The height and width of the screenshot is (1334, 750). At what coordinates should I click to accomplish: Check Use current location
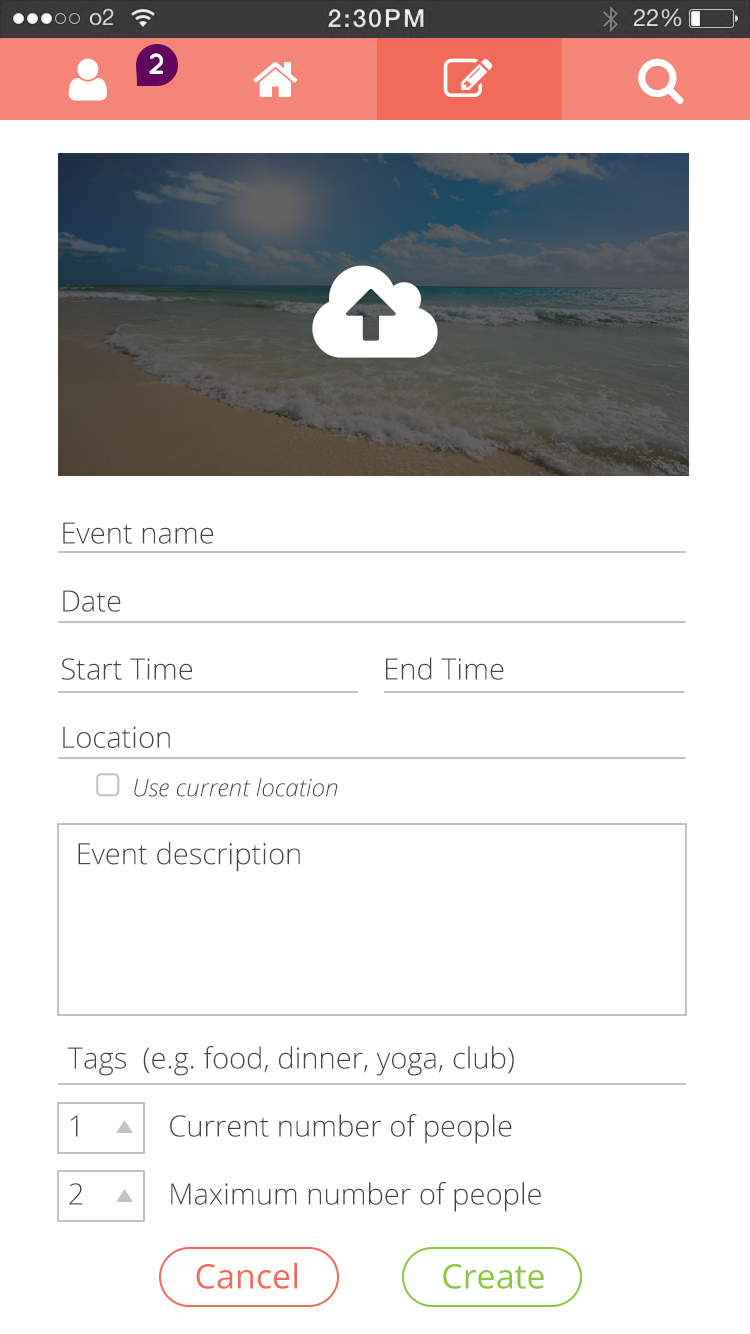[108, 786]
